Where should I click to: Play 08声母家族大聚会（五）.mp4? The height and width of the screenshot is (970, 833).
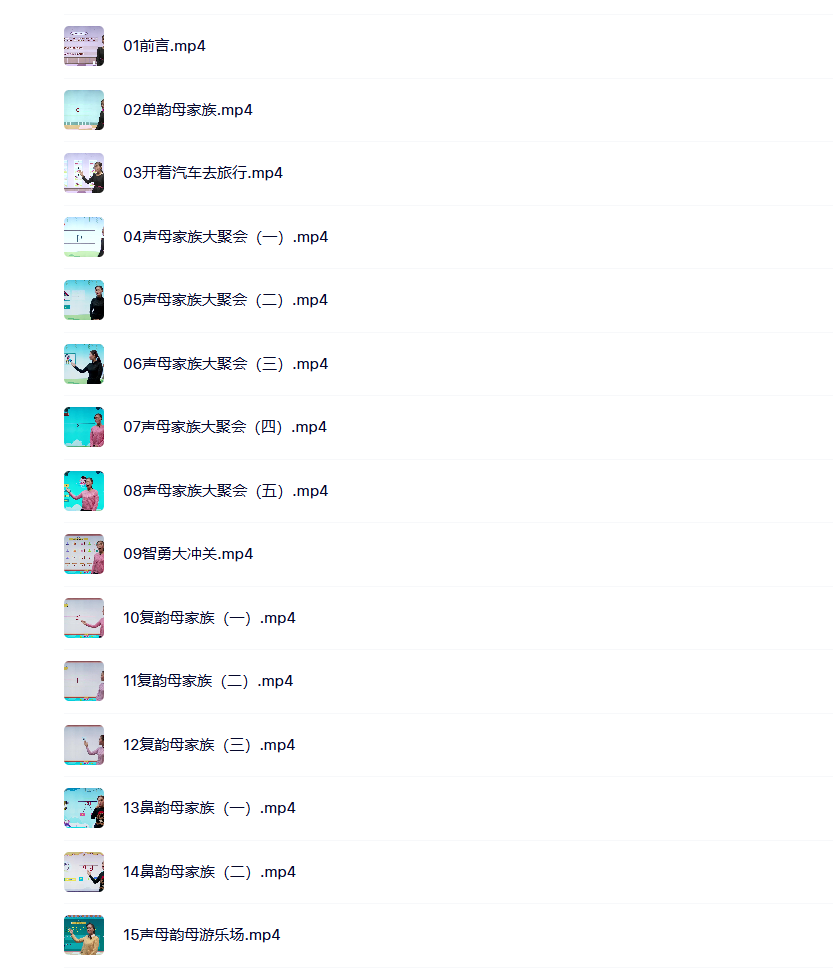(x=225, y=491)
